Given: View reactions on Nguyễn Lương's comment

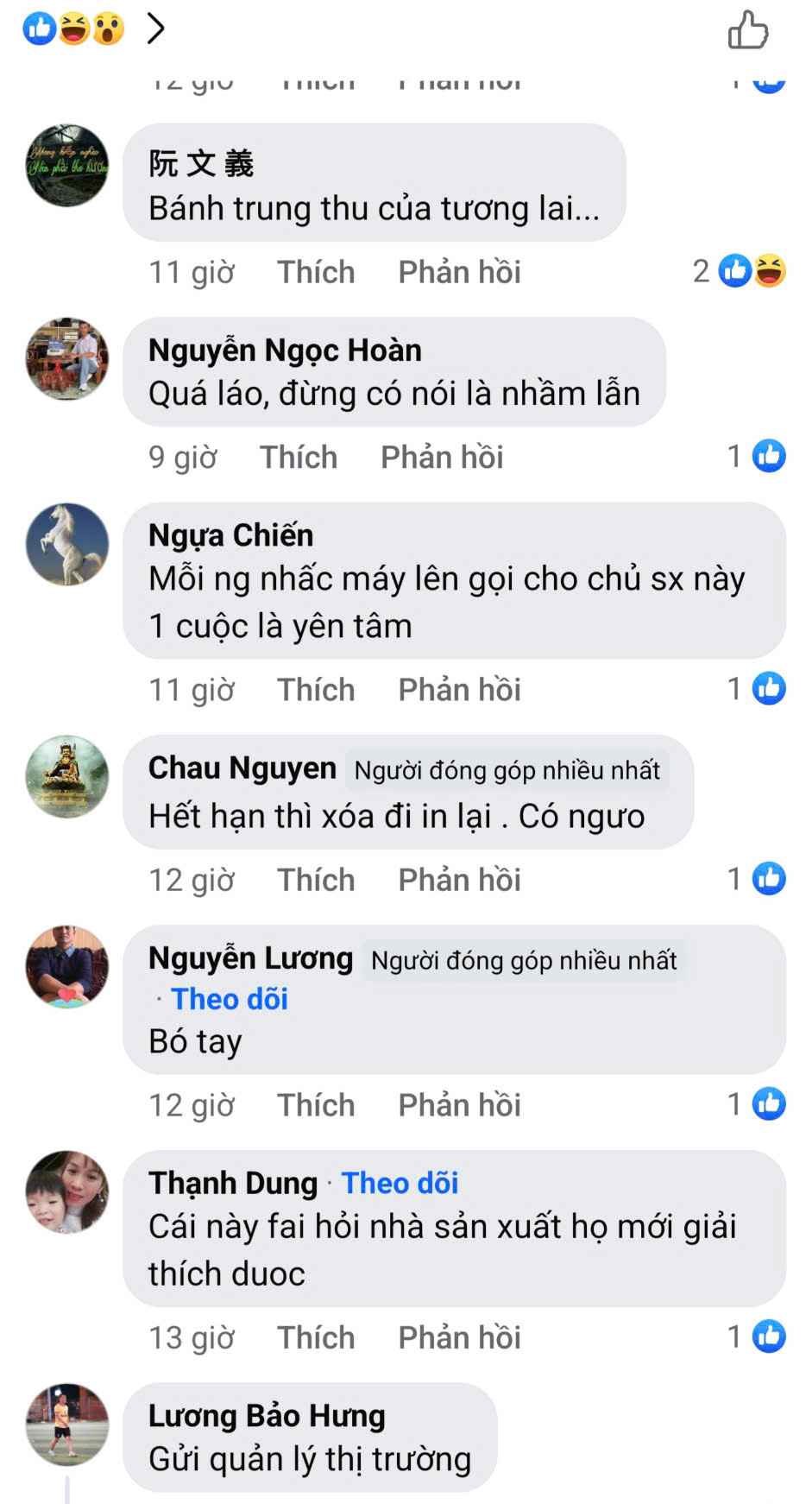Looking at the screenshot, I should coord(757,1103).
